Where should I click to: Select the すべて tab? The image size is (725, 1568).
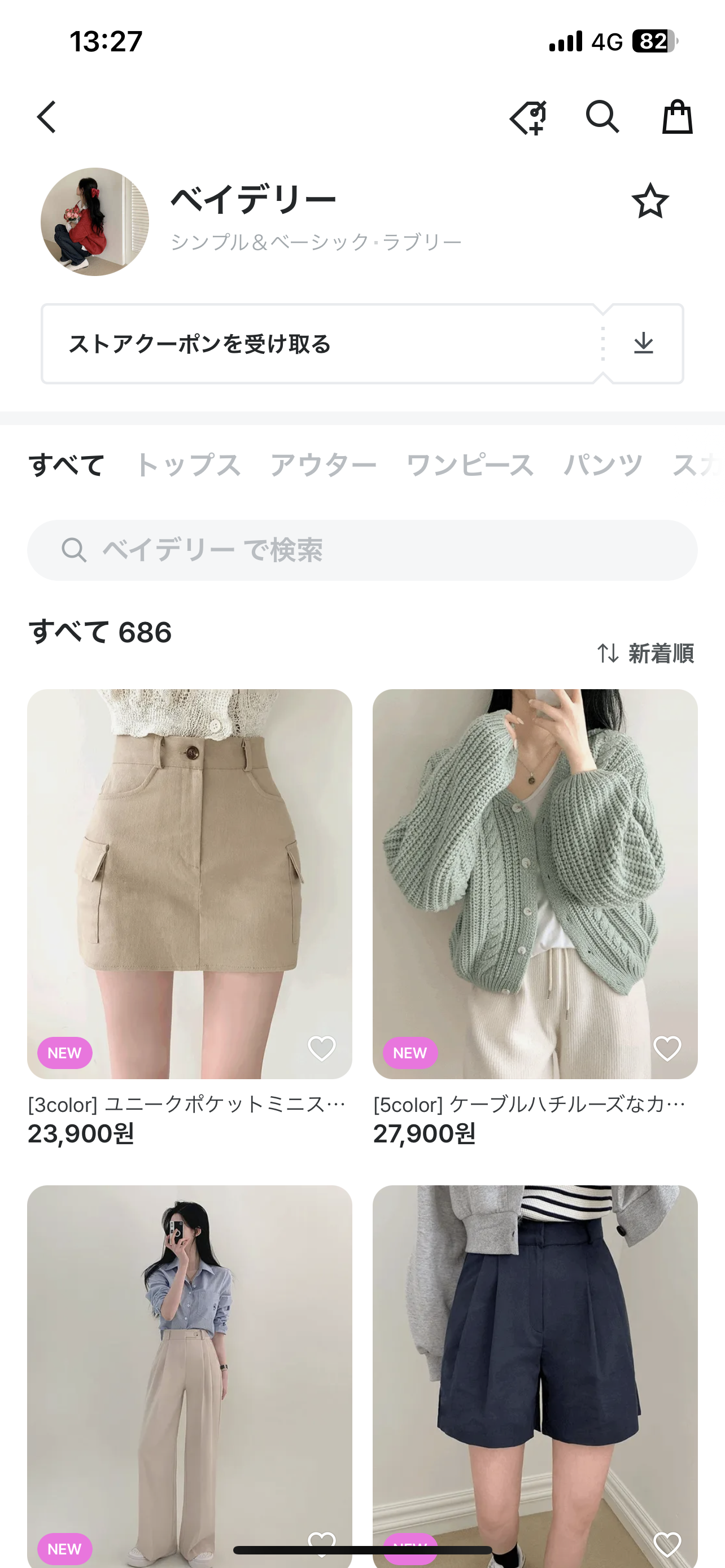click(67, 465)
